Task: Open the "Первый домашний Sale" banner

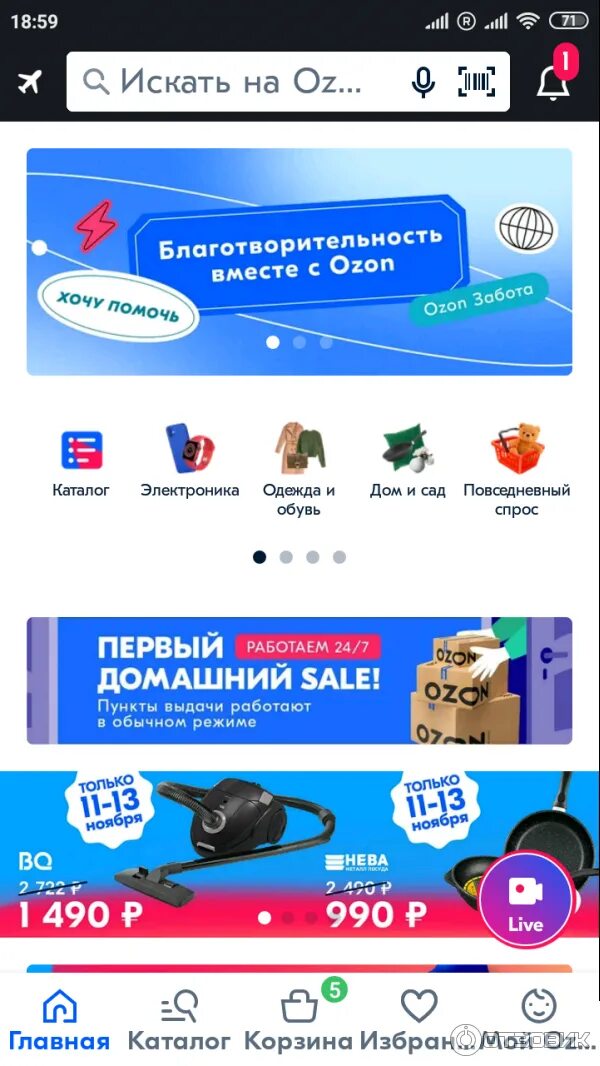Action: 300,681
